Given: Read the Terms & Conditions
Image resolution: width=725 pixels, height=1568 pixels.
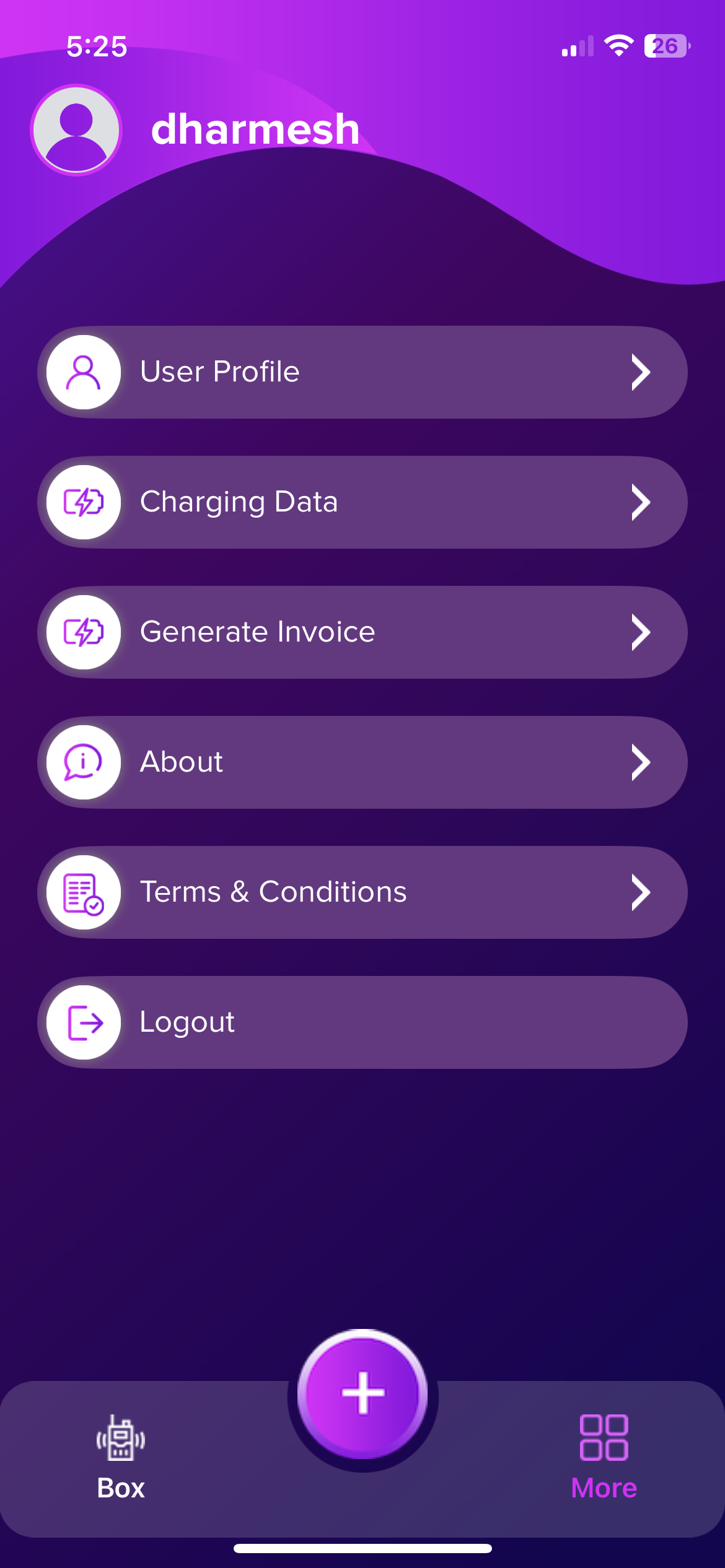Looking at the screenshot, I should pyautogui.click(x=362, y=892).
